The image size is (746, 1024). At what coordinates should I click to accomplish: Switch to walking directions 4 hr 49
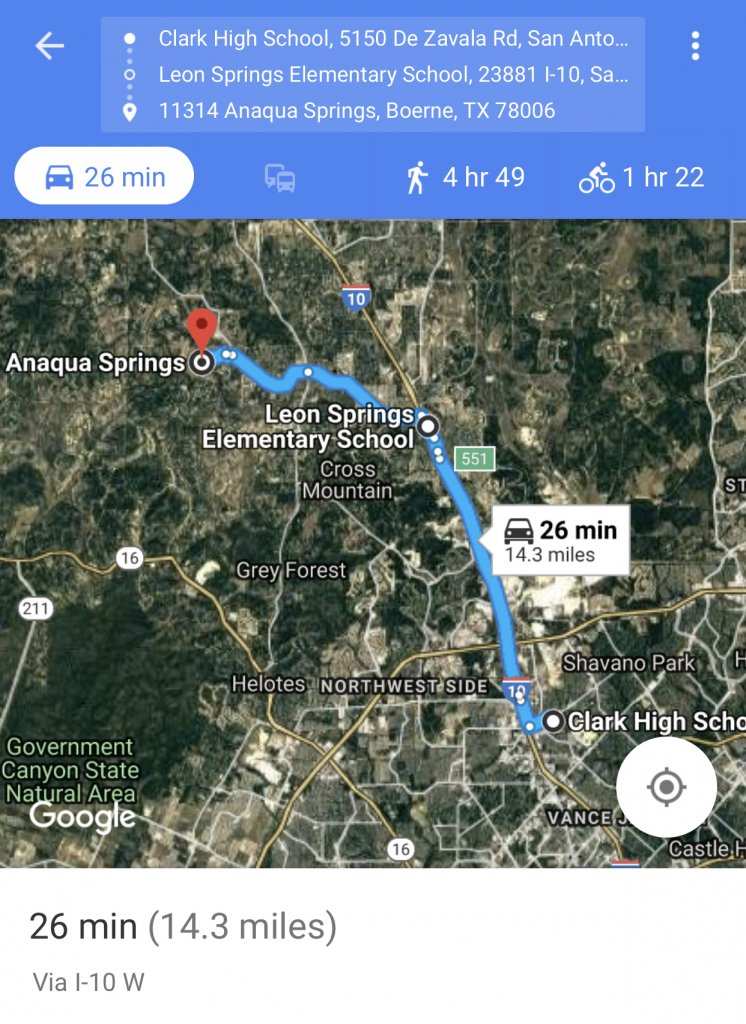click(465, 178)
